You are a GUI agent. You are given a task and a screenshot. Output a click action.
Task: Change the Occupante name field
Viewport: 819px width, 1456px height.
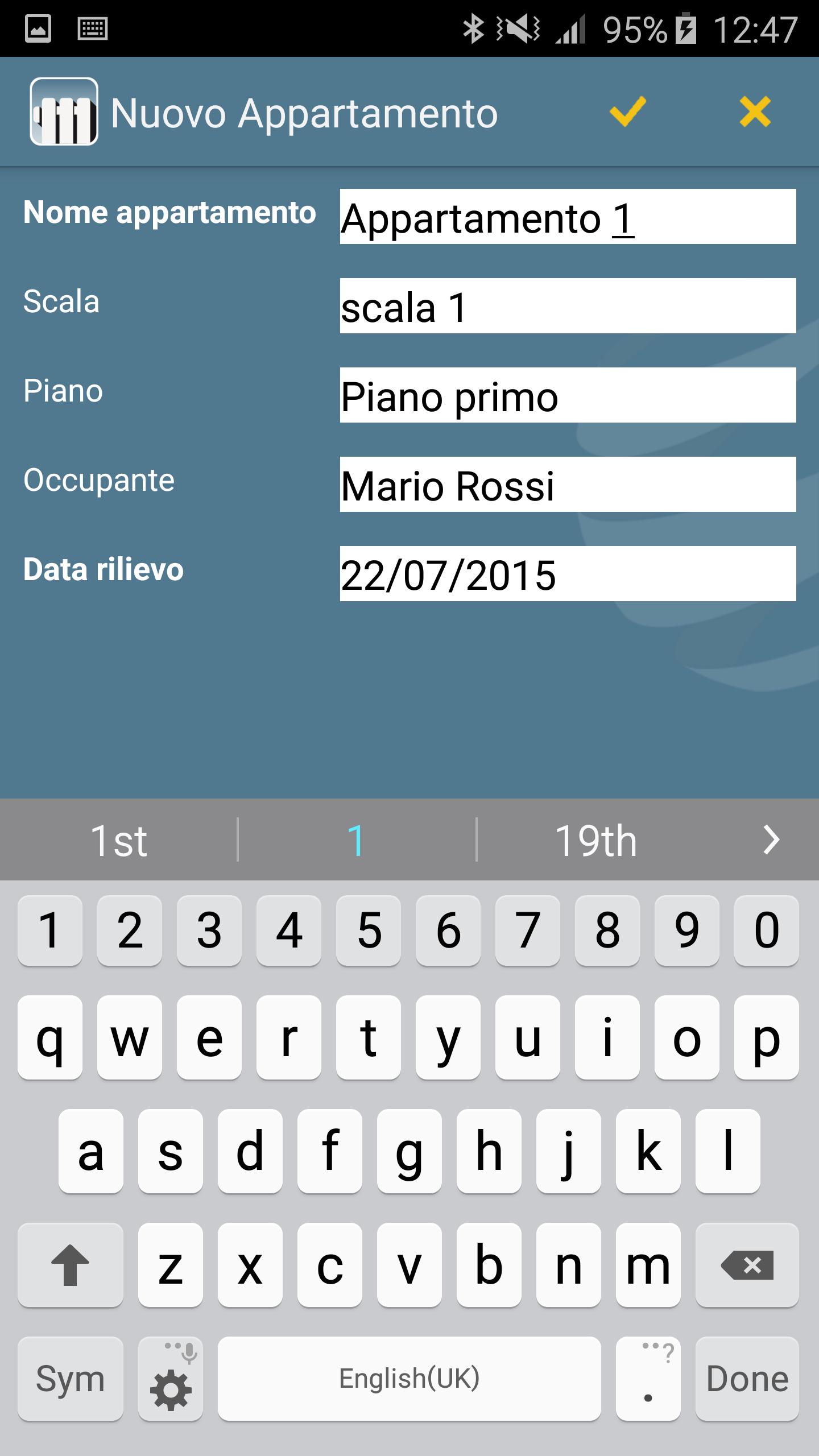click(568, 485)
